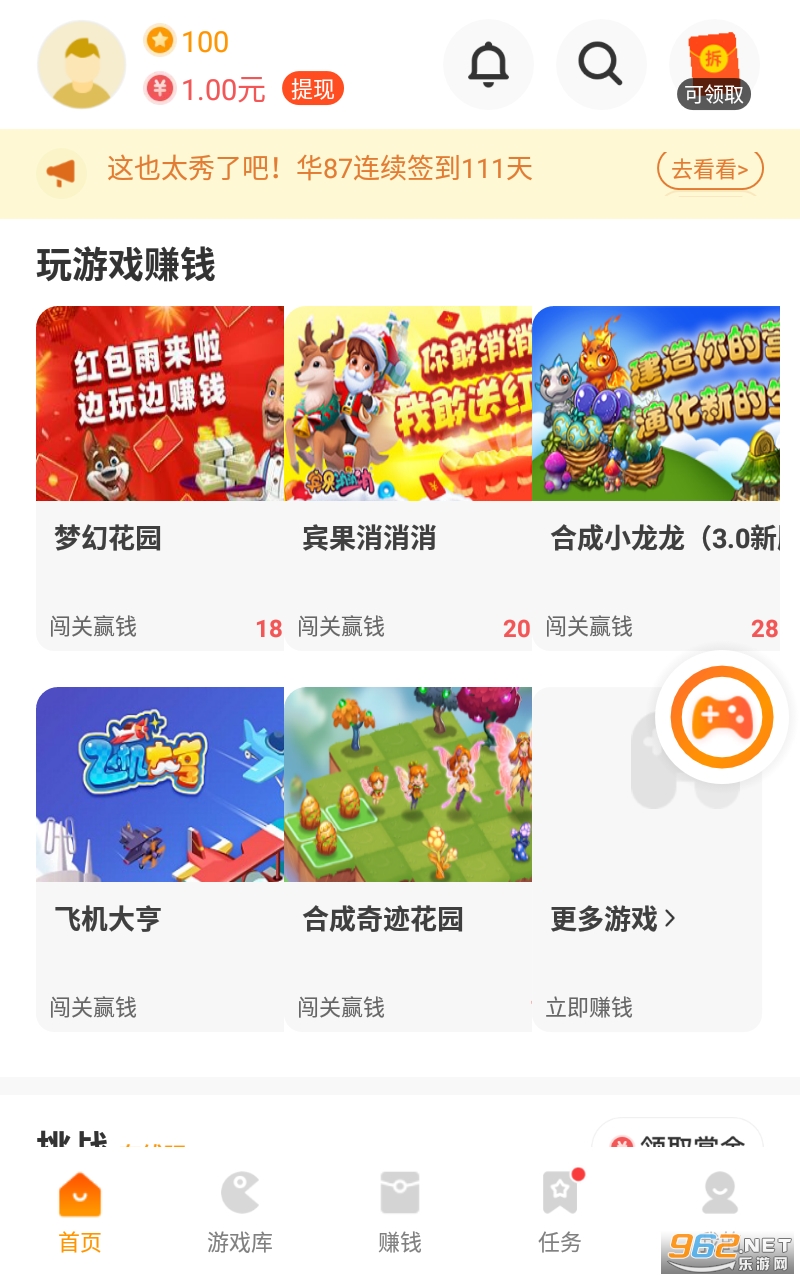Tap the floating orange gamepad button
This screenshot has width=800, height=1280.
pos(722,717)
